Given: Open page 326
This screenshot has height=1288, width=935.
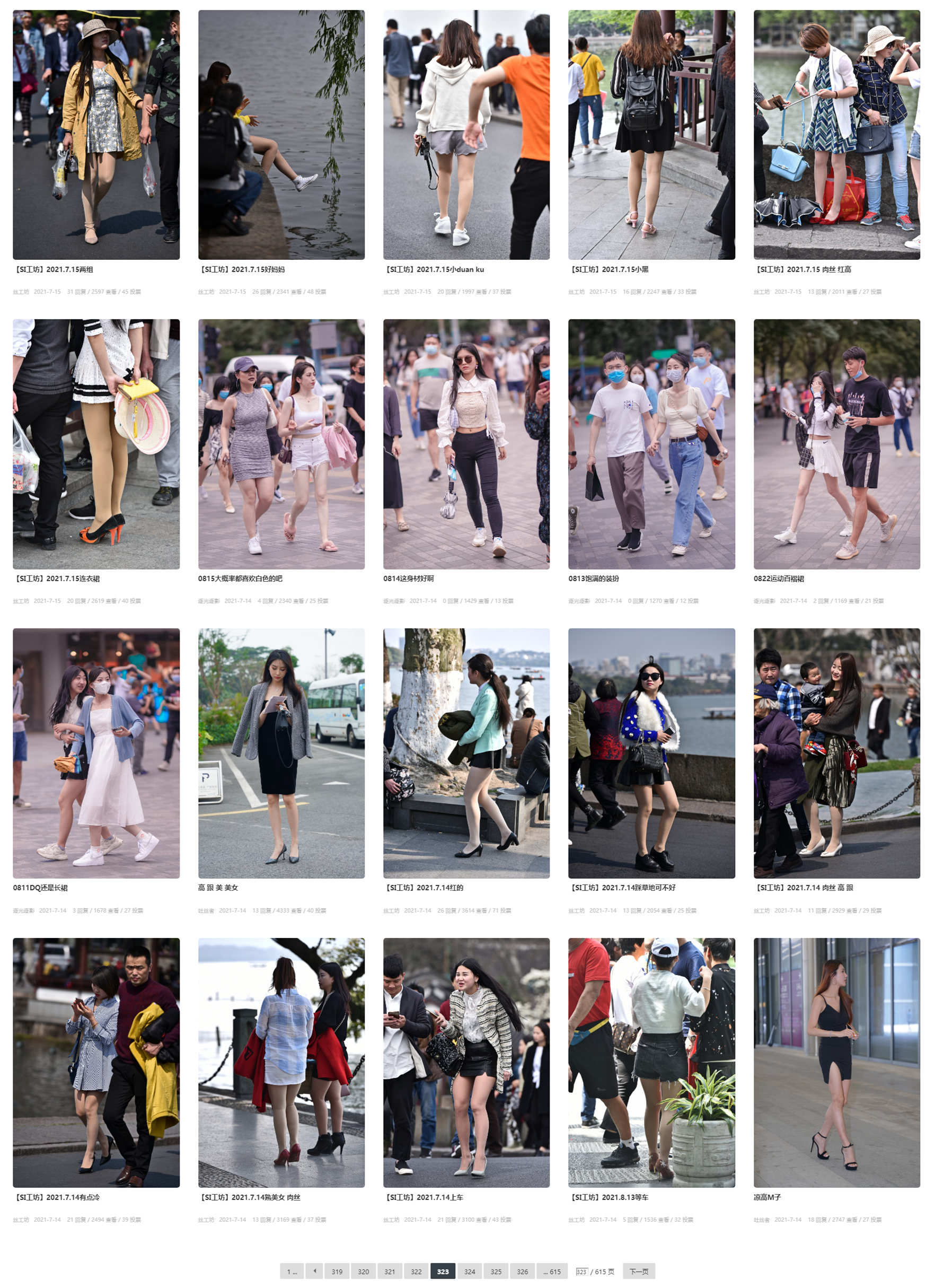Looking at the screenshot, I should (x=522, y=1272).
